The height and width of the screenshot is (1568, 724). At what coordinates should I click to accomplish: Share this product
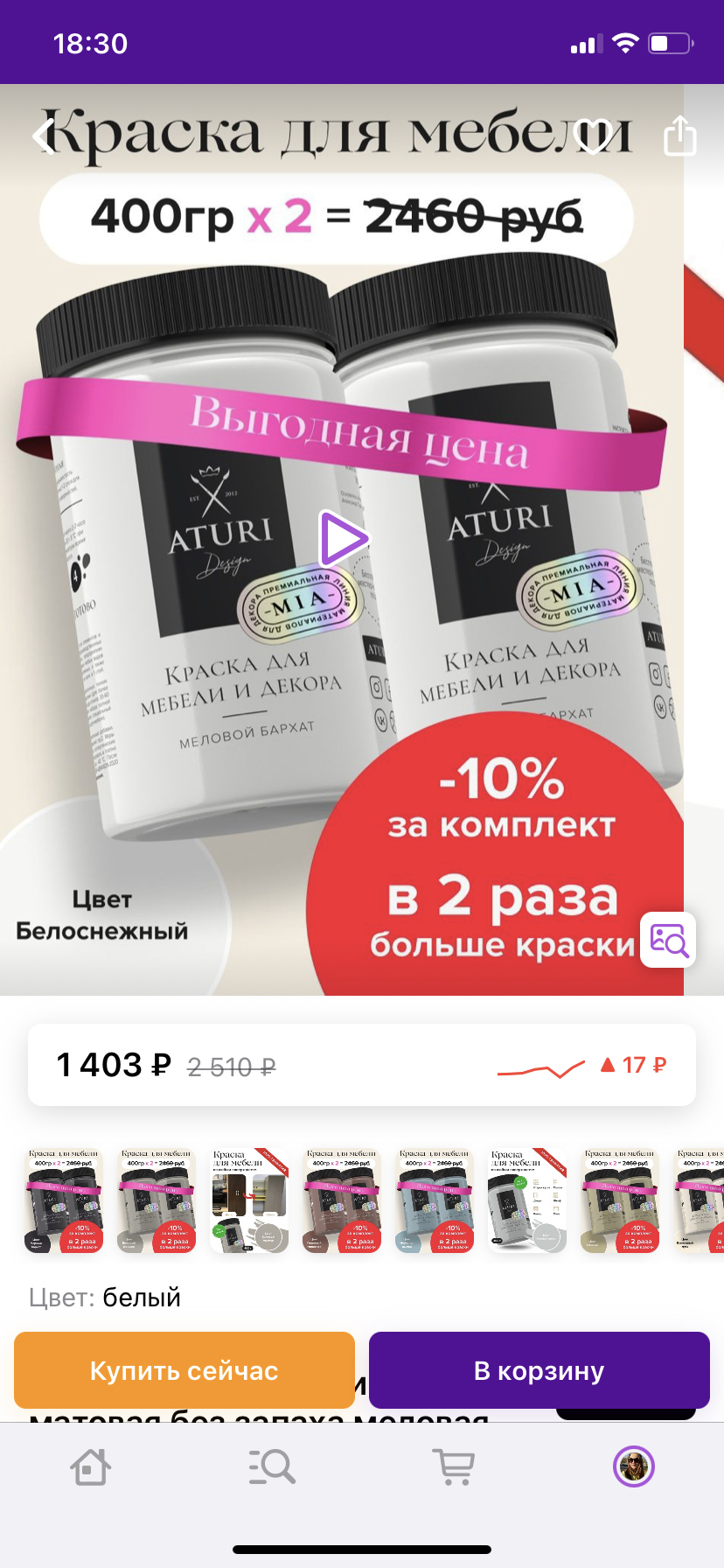[x=679, y=136]
